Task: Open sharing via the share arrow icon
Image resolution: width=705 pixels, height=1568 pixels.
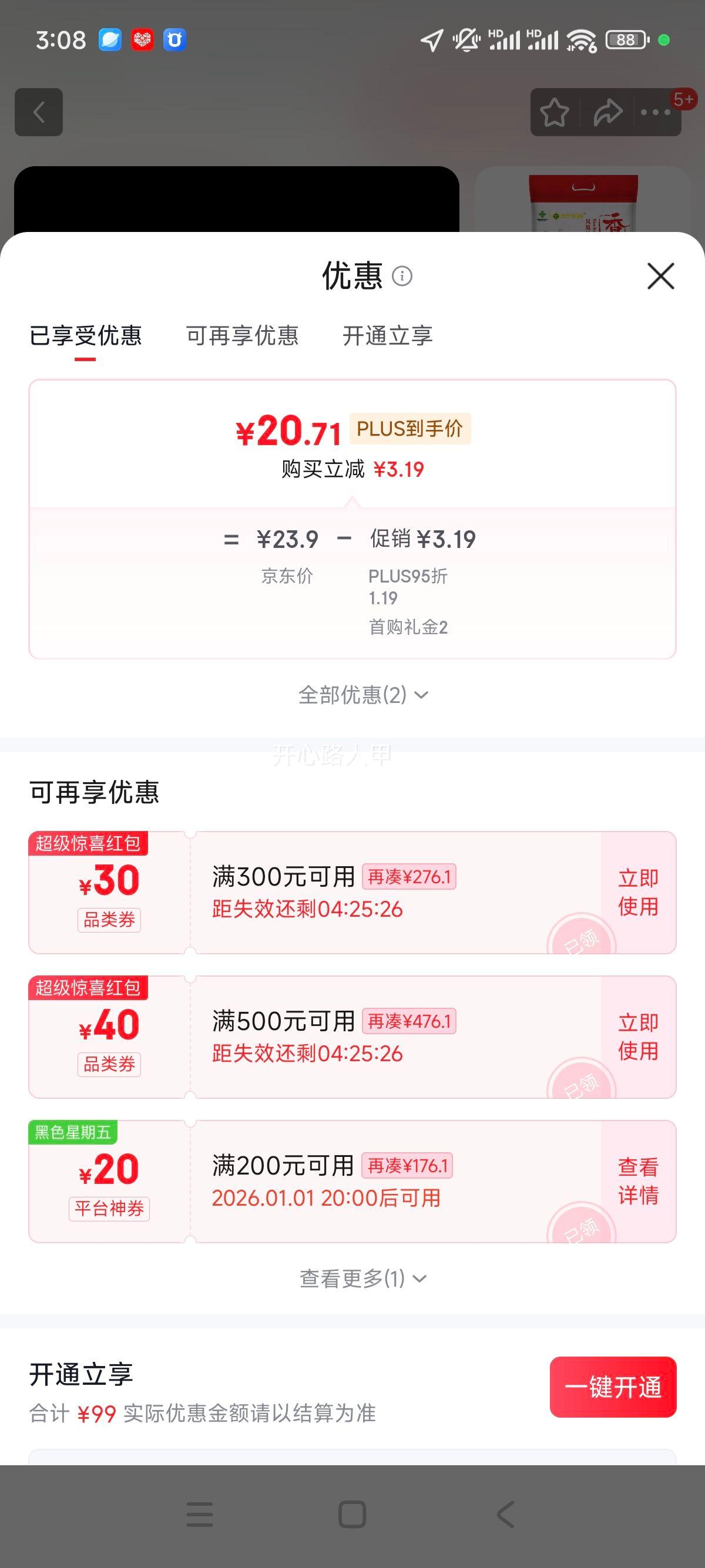Action: click(x=607, y=113)
